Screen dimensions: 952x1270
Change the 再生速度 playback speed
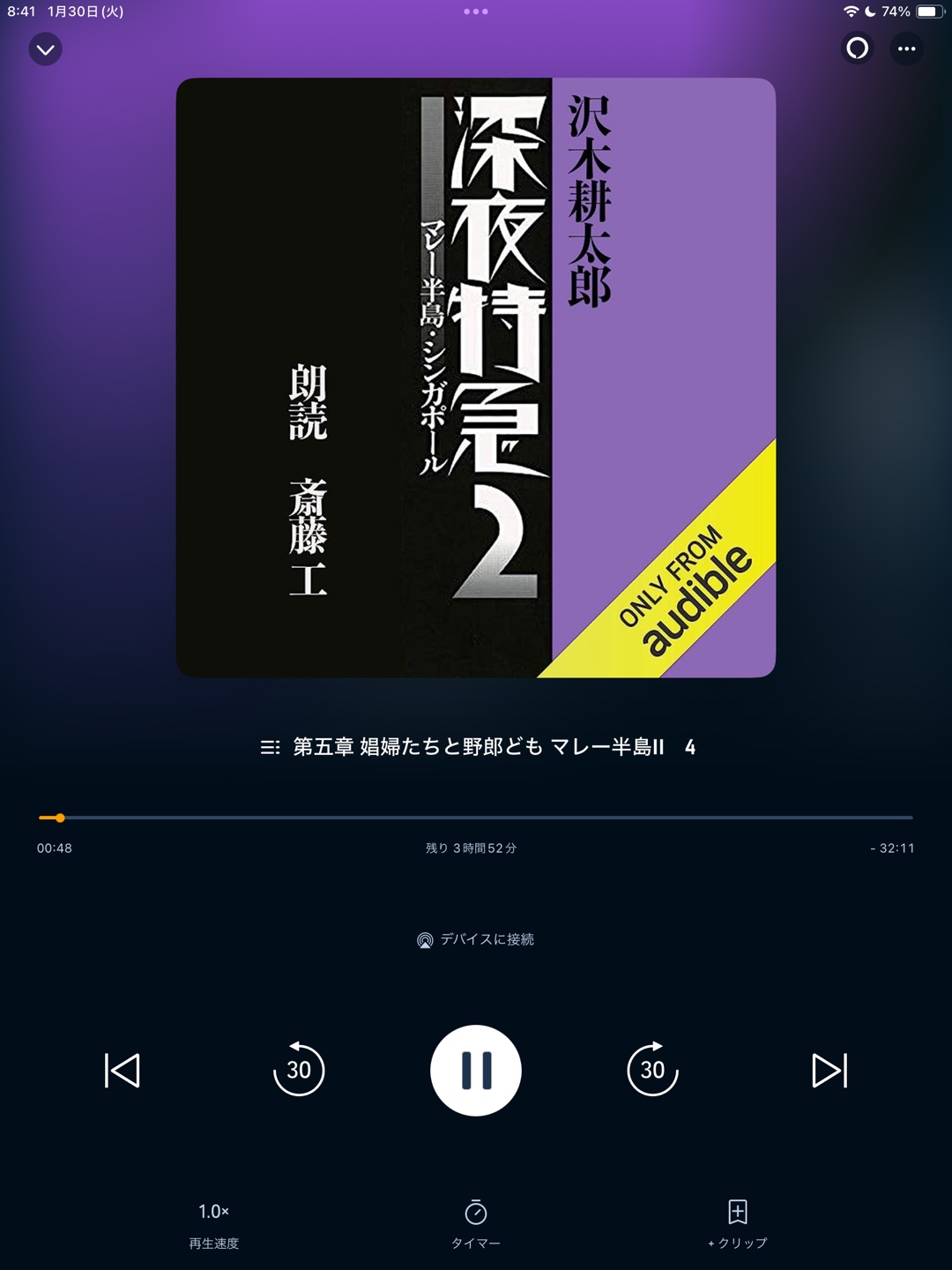click(x=213, y=1224)
